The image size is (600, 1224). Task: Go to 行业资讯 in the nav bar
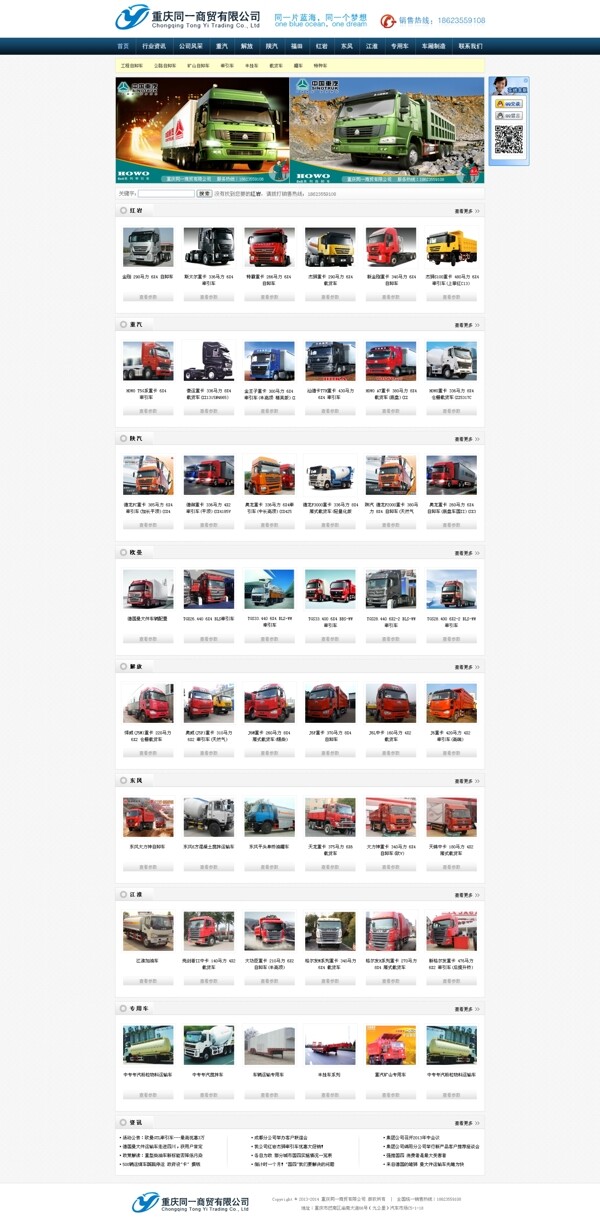154,46
